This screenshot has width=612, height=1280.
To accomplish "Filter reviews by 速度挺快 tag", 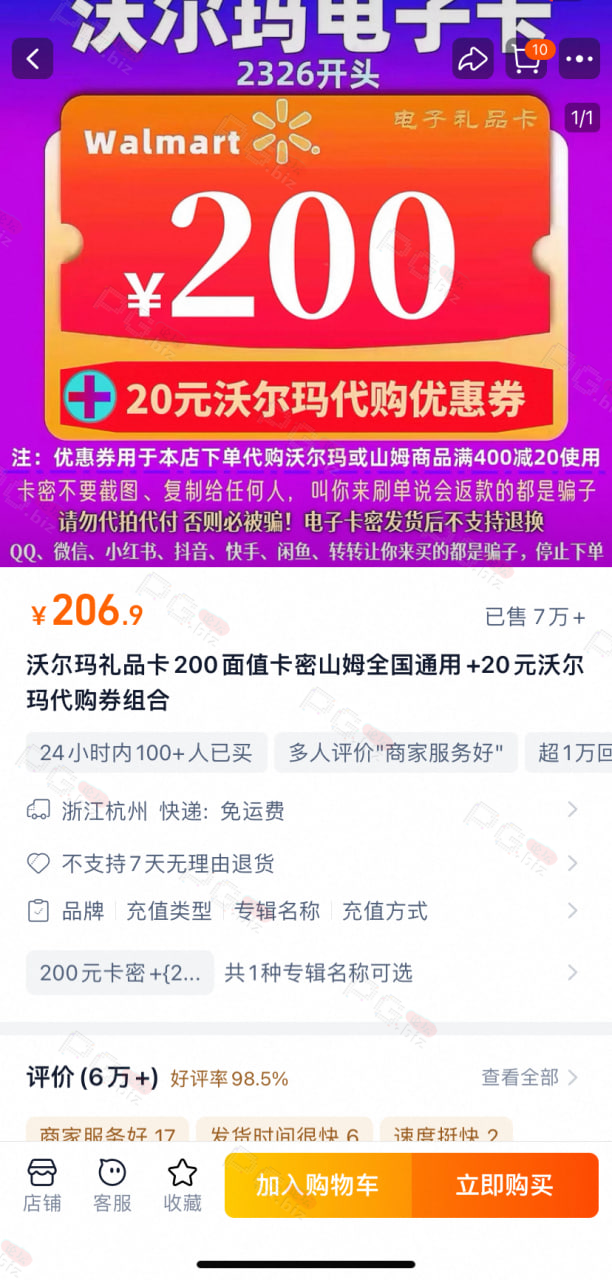I will tap(446, 1131).
